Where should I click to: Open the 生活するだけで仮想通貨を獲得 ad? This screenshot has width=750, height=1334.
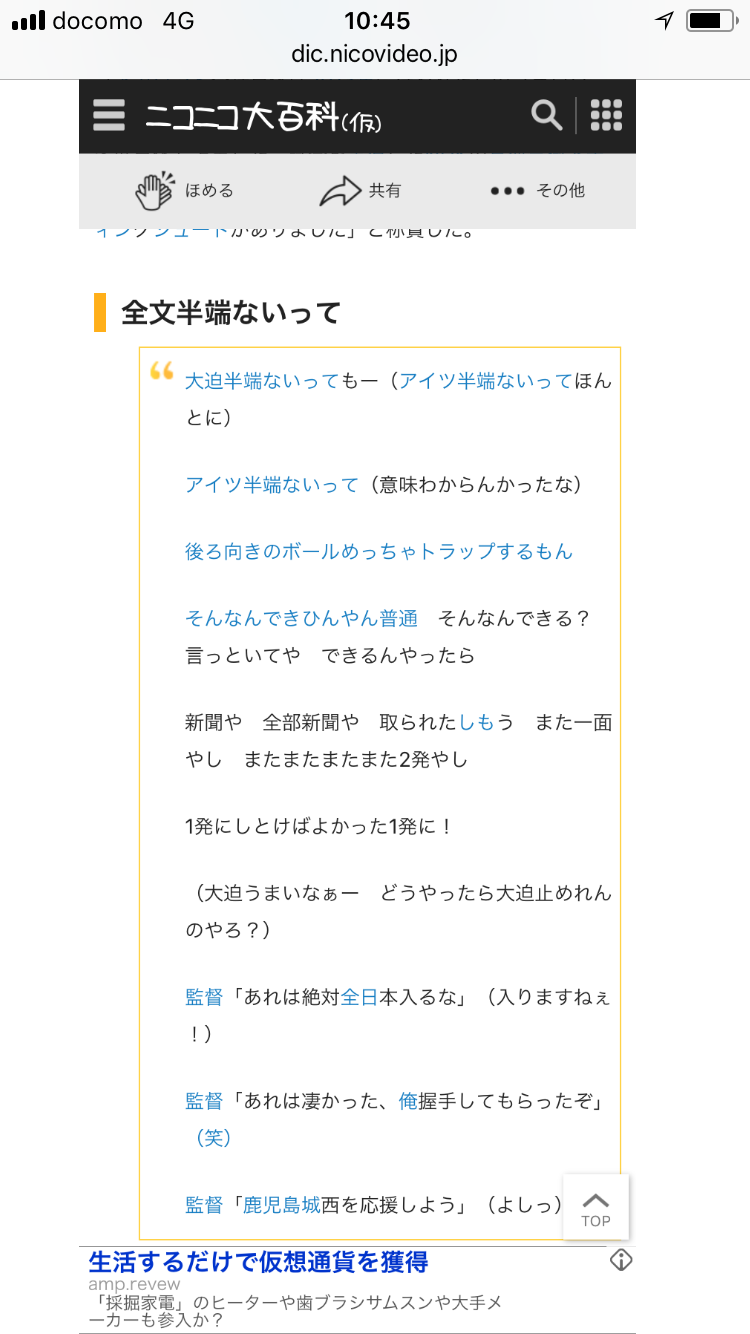point(258,1262)
